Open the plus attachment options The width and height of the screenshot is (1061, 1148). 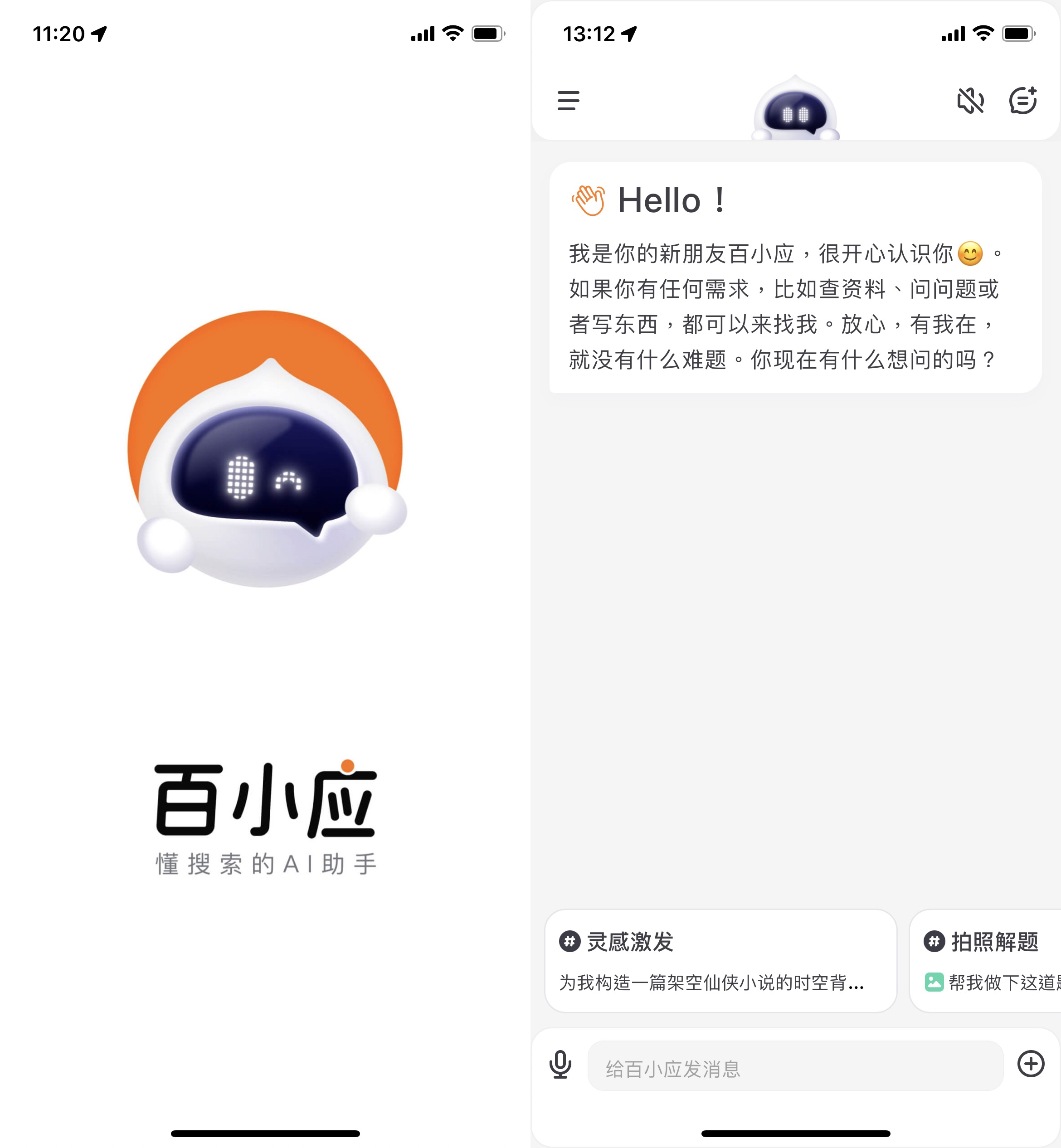[1031, 1064]
